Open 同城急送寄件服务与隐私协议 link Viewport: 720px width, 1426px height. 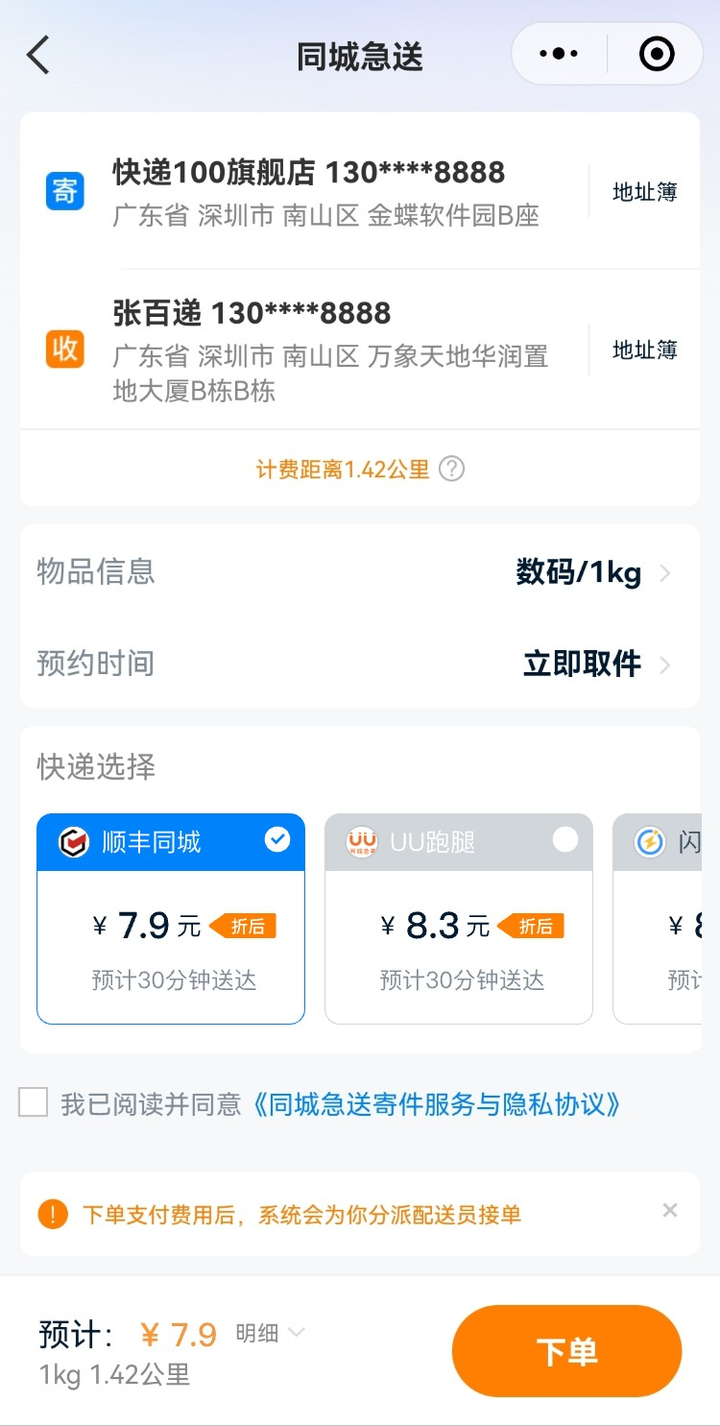click(436, 1104)
